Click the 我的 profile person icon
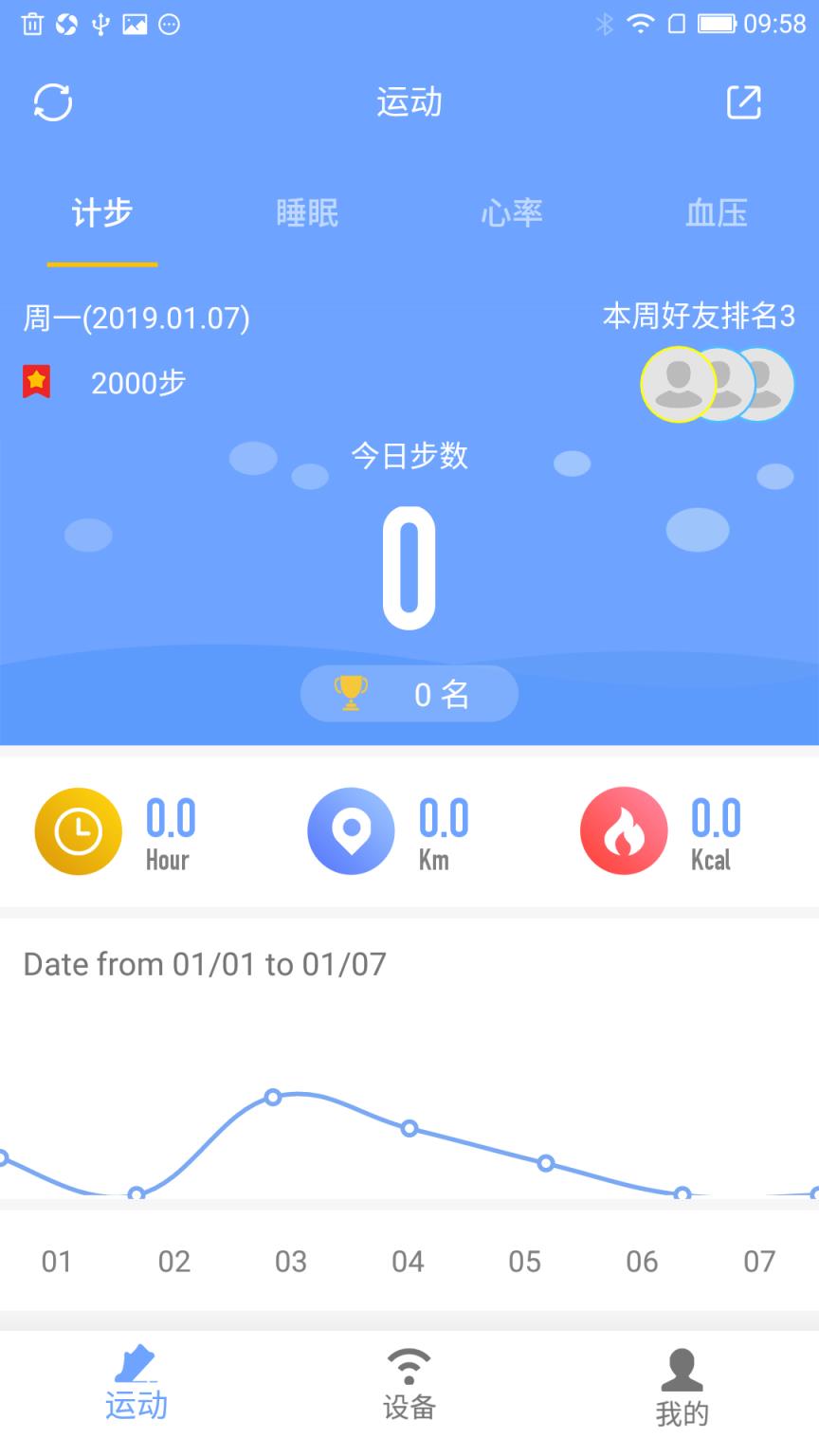The width and height of the screenshot is (819, 1456). 681,1367
